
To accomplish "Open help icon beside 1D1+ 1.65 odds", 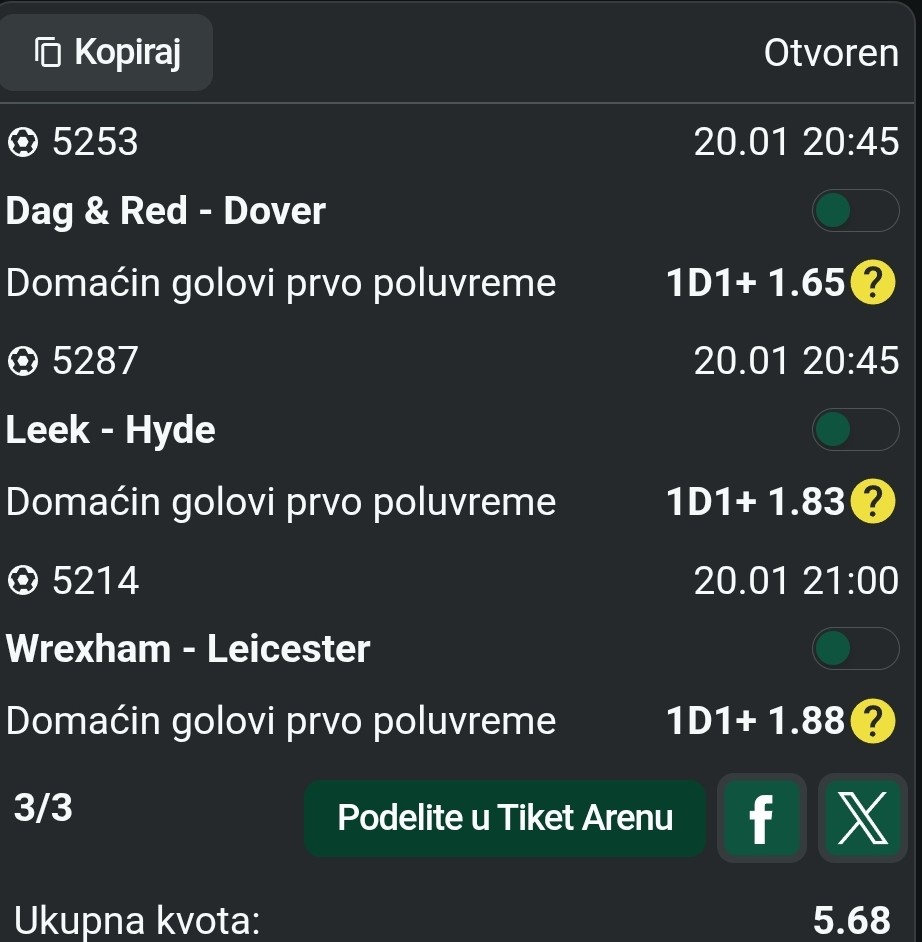I will tap(872, 285).
